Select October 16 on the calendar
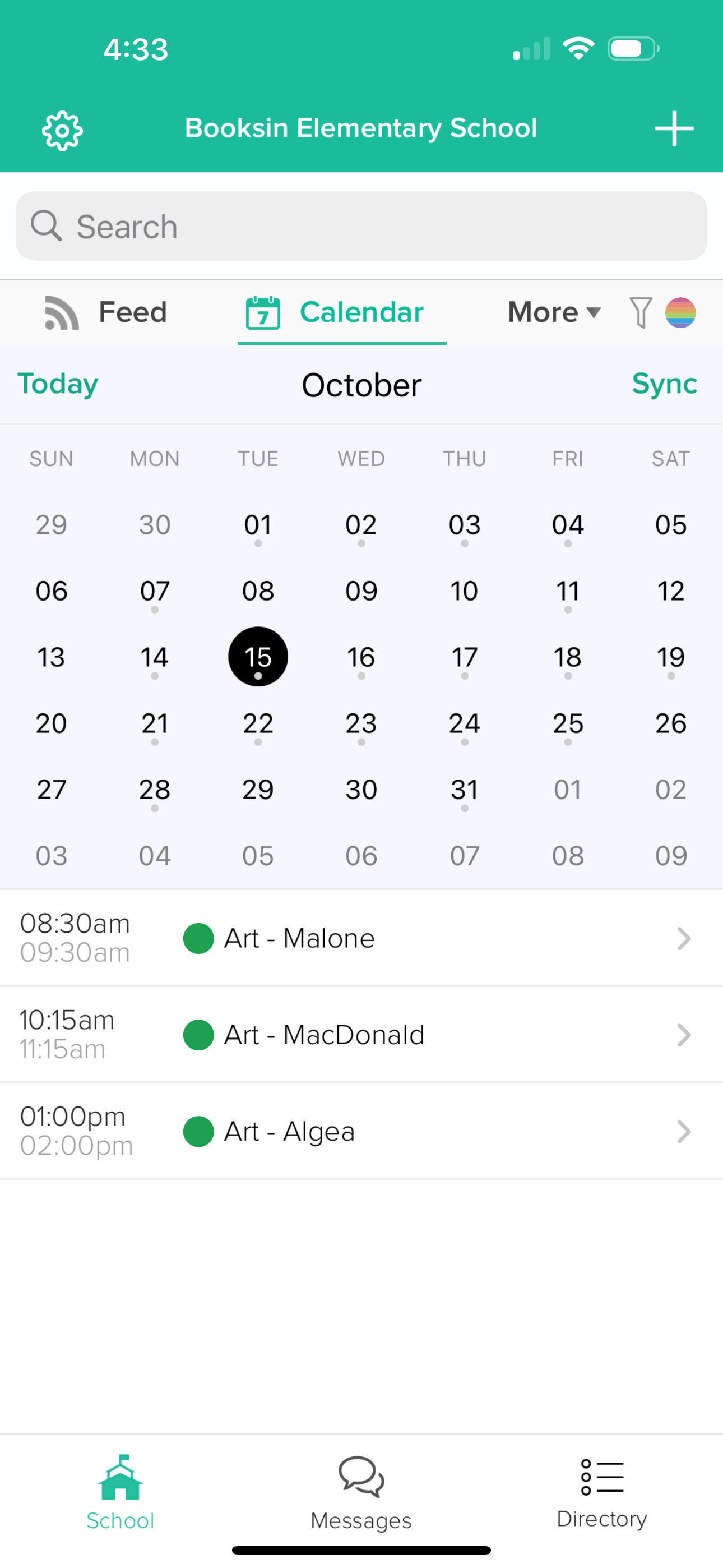The width and height of the screenshot is (723, 1568). coord(361,657)
